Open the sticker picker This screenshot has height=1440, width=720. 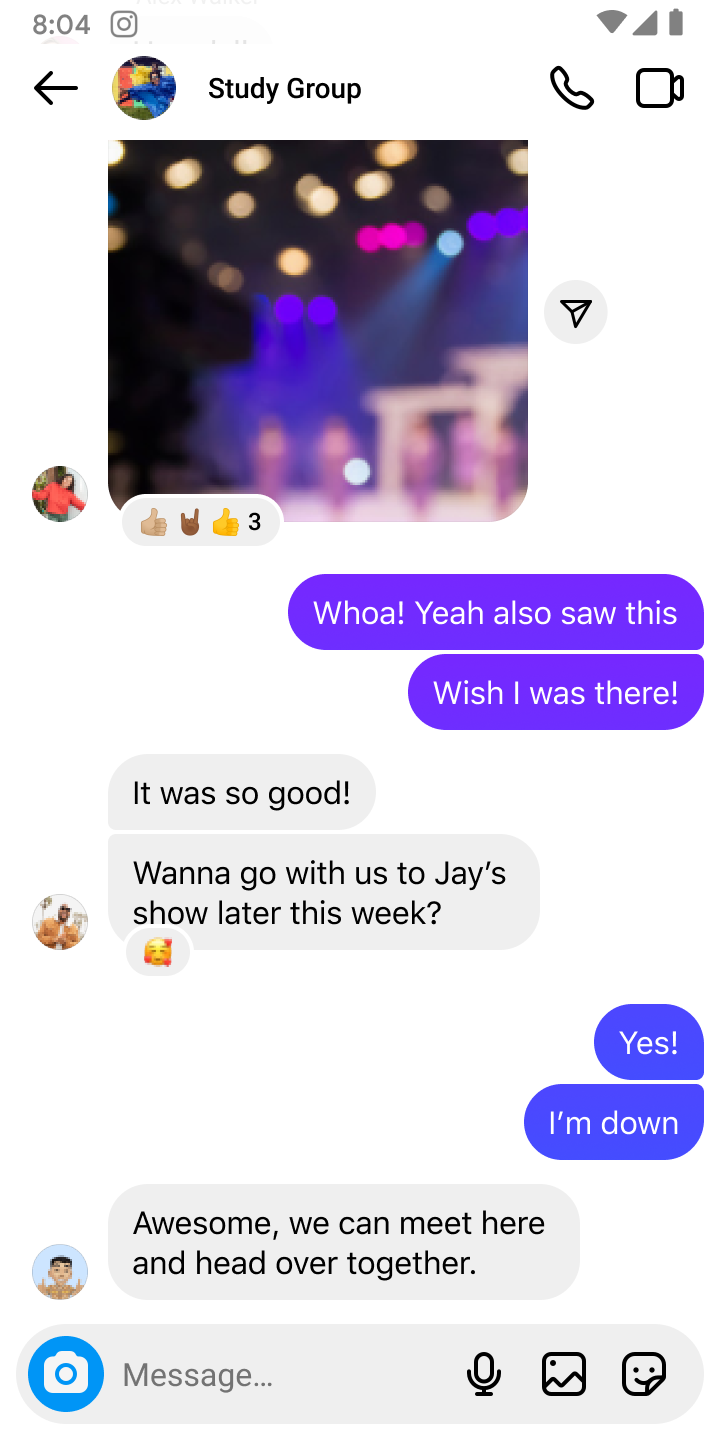click(x=644, y=1374)
